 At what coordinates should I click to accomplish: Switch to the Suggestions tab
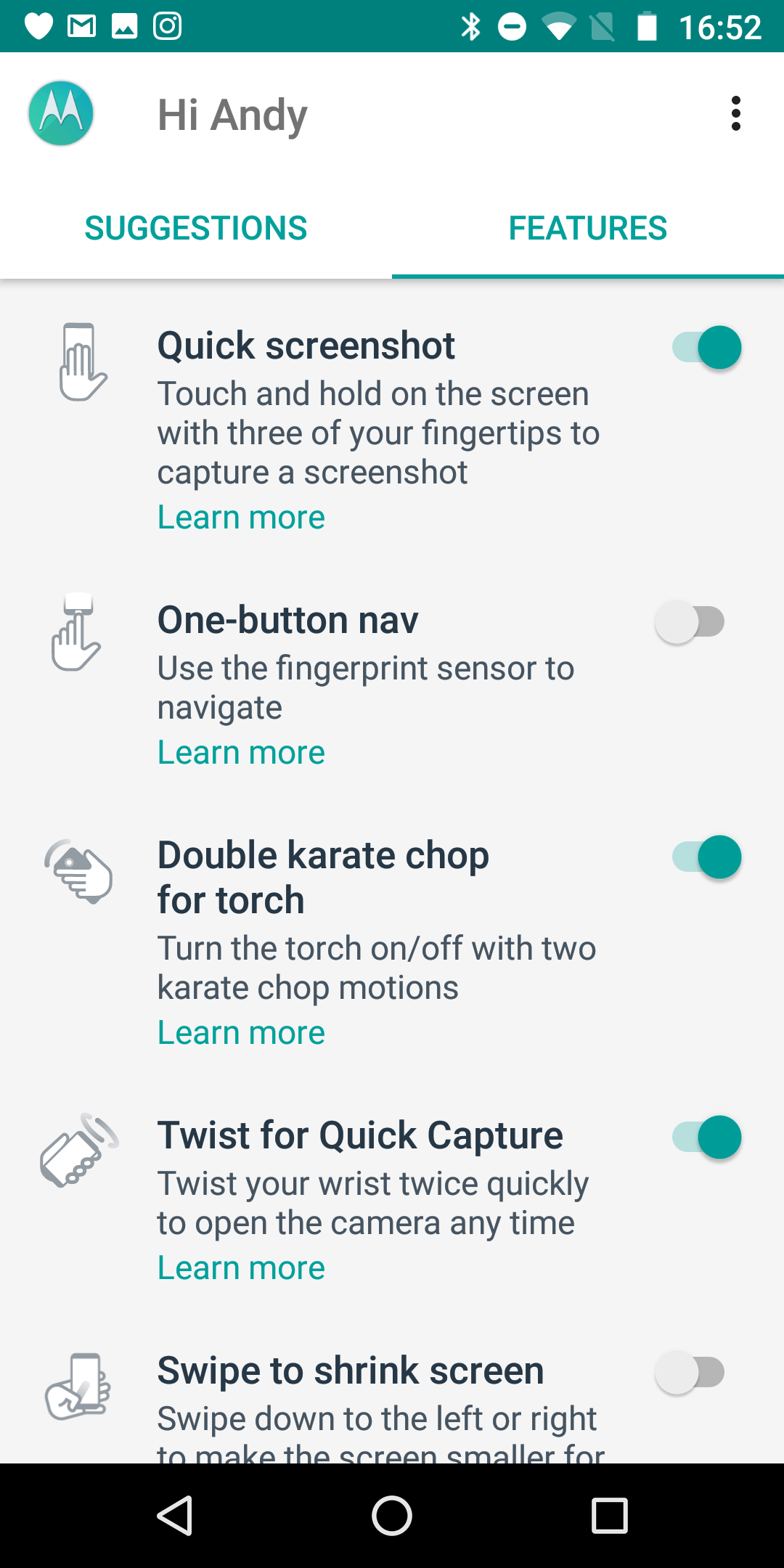point(196,228)
